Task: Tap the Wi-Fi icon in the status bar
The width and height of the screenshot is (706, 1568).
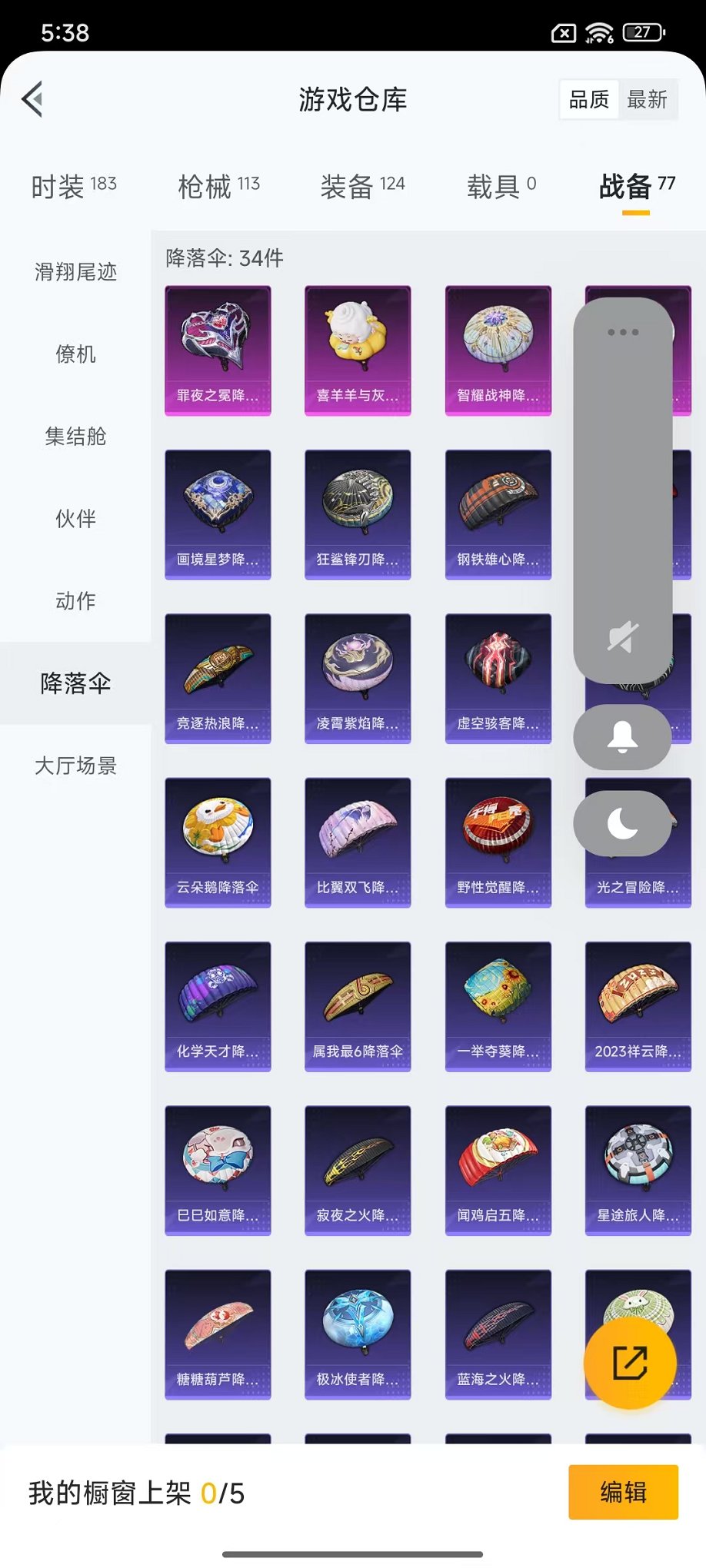Action: point(598,33)
